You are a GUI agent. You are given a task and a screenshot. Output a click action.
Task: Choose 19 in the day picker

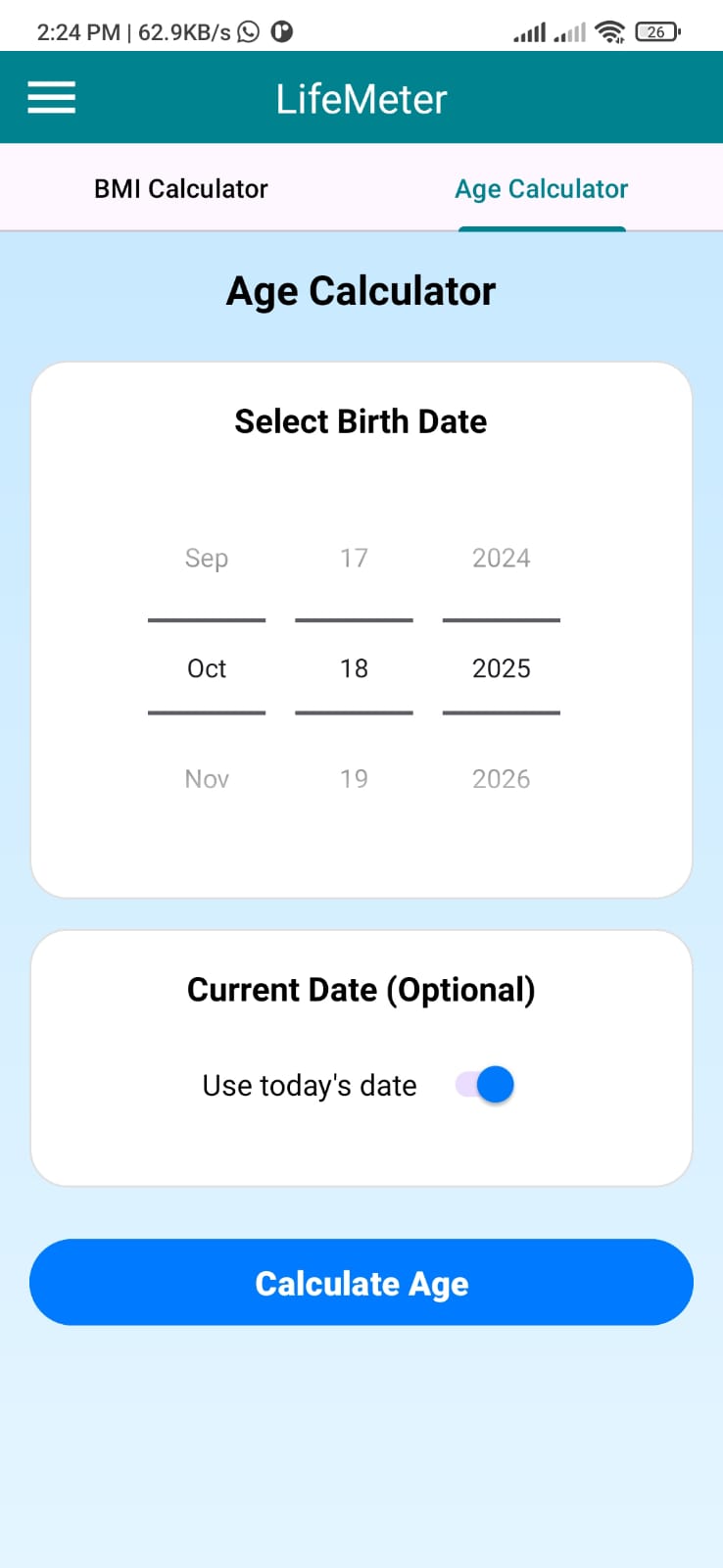(x=354, y=778)
